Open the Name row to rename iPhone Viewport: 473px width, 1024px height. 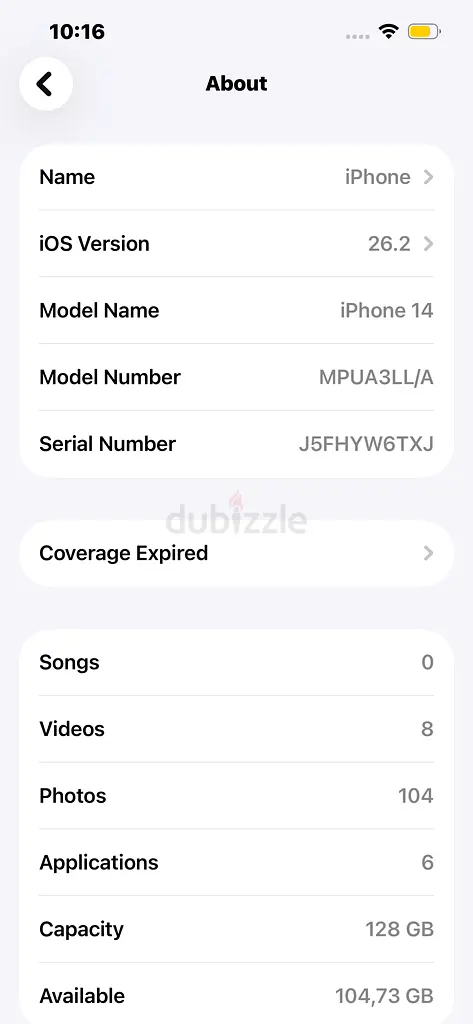pyautogui.click(x=236, y=177)
